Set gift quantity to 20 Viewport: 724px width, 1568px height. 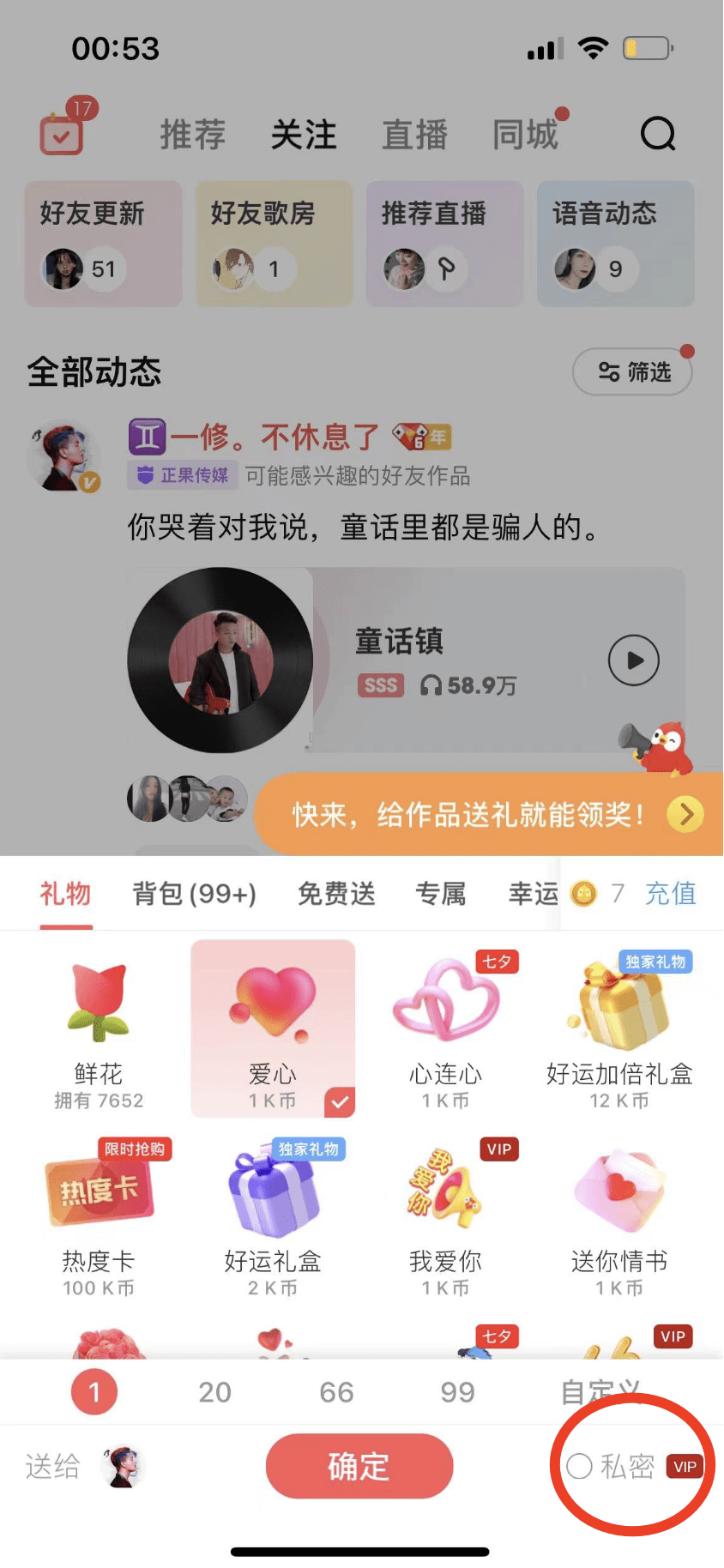click(x=214, y=1391)
